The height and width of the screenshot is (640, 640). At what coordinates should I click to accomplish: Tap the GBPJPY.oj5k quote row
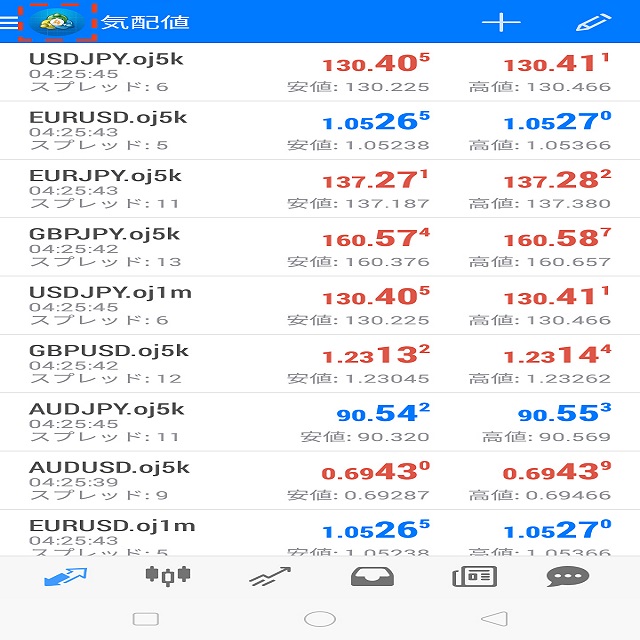pyautogui.click(x=320, y=248)
